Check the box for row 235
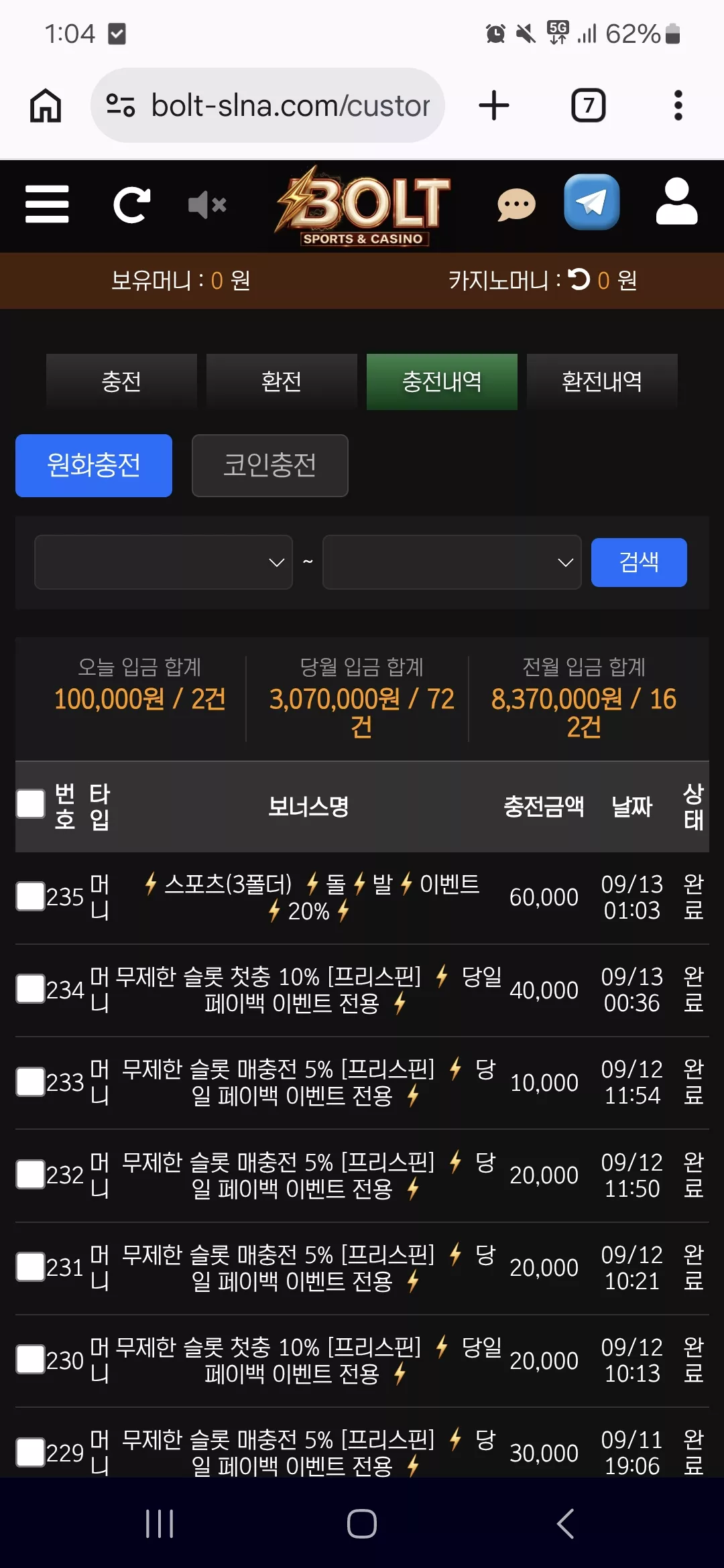 [x=30, y=896]
